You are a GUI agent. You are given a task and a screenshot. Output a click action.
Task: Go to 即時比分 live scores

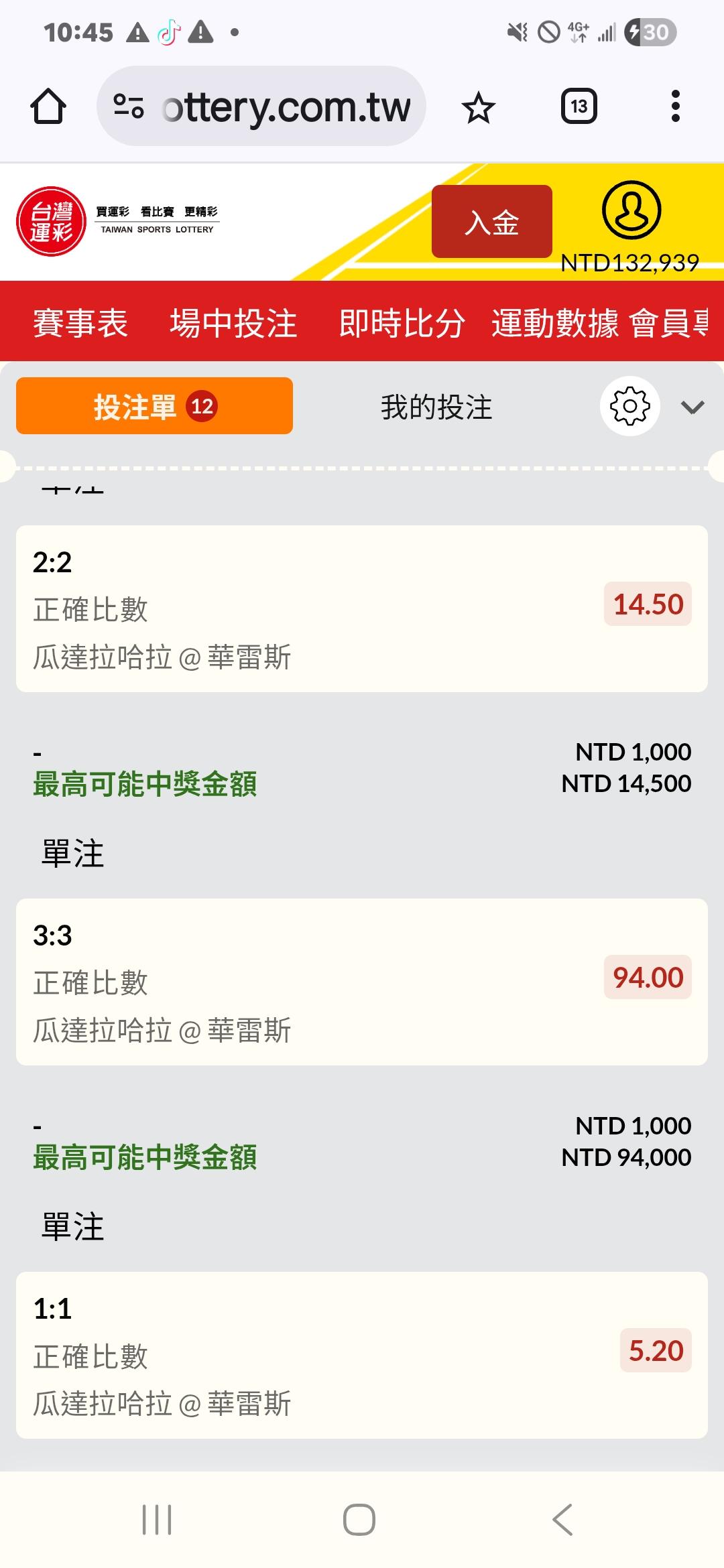click(402, 323)
